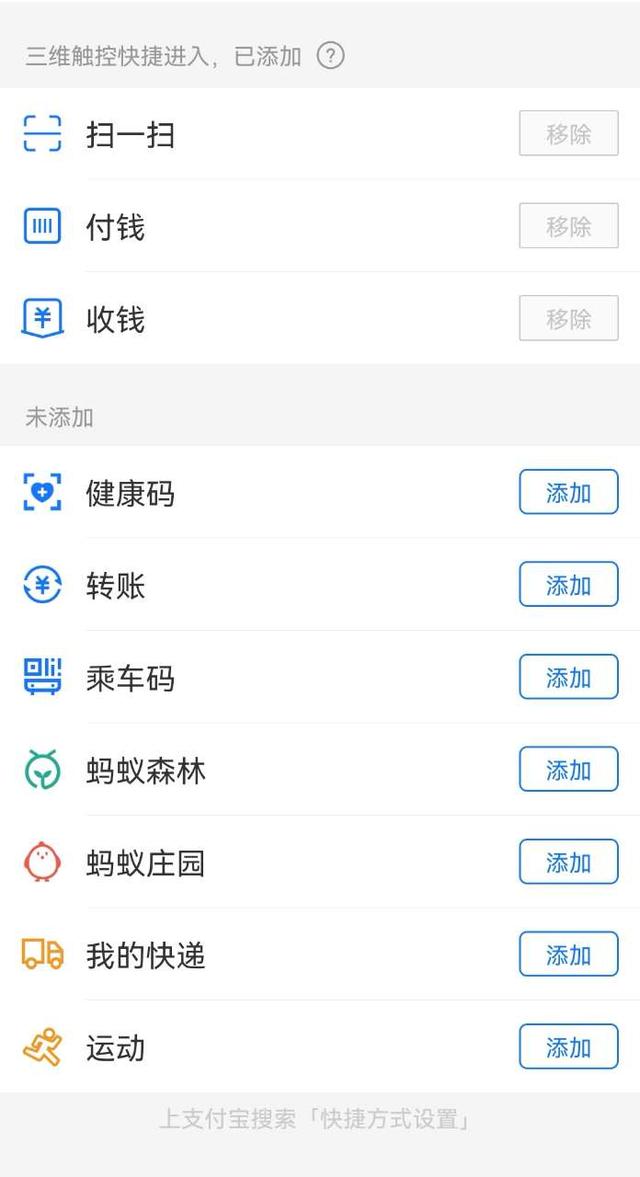The height and width of the screenshot is (1177, 640).
Task: Add the 运动 shortcut
Action: [568, 1048]
